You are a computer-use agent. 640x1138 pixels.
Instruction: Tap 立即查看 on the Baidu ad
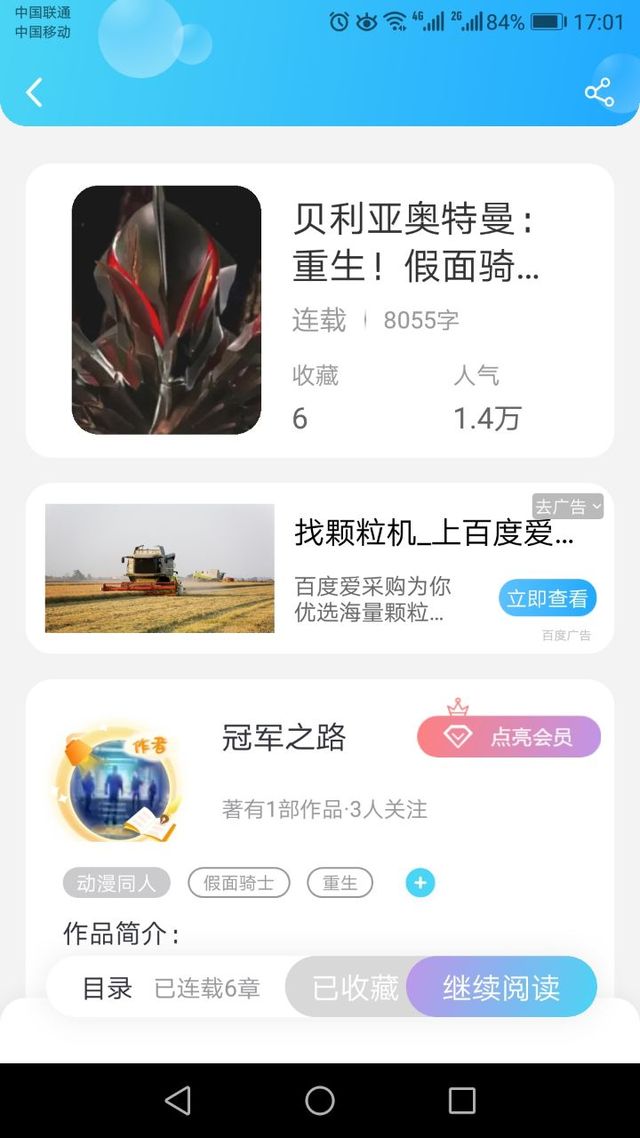(x=547, y=599)
